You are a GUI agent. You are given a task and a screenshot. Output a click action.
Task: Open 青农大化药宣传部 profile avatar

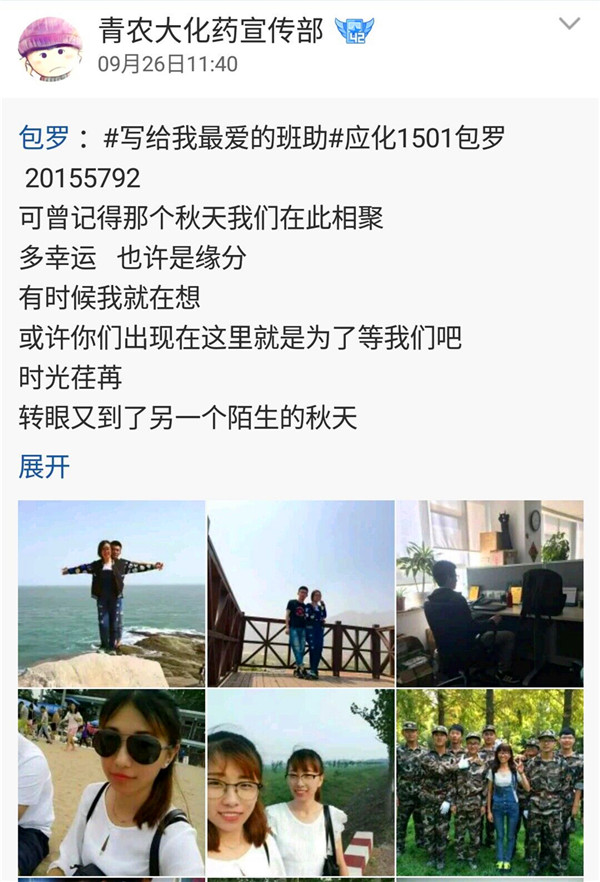click(x=50, y=47)
